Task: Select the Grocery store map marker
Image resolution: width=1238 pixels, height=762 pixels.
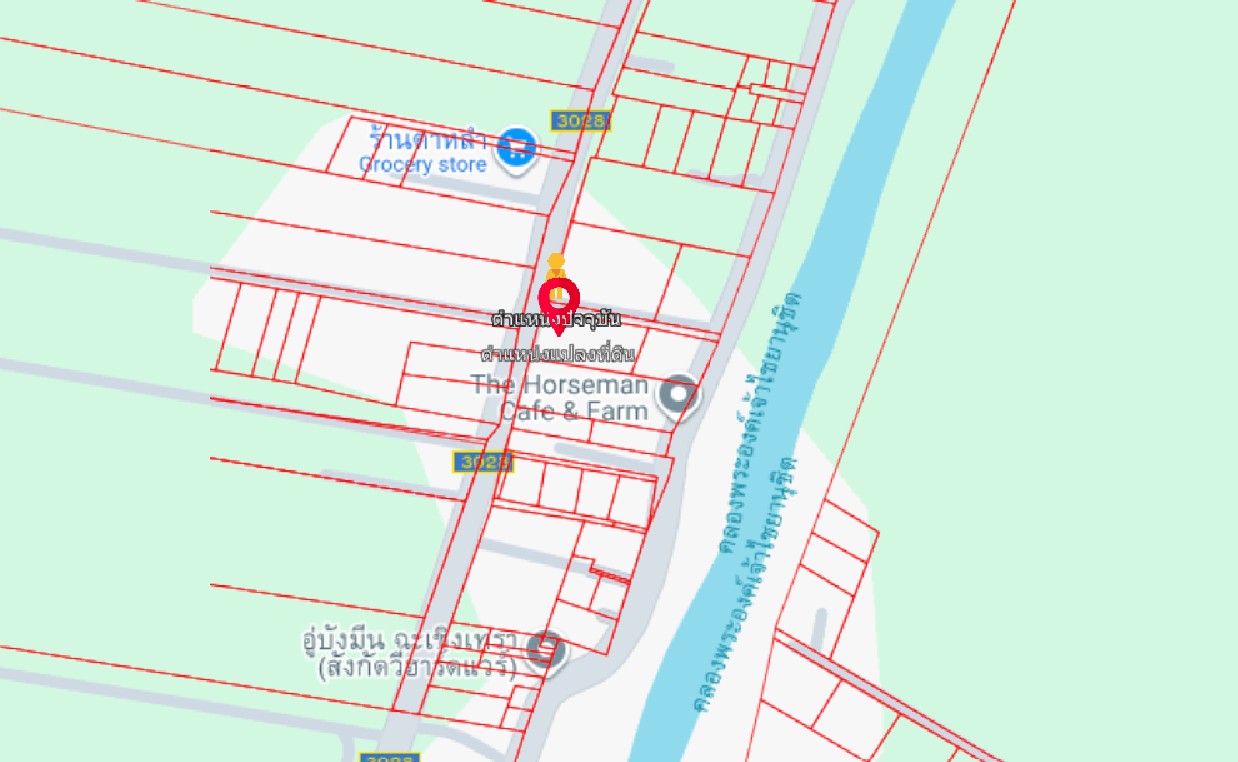Action: point(516,150)
